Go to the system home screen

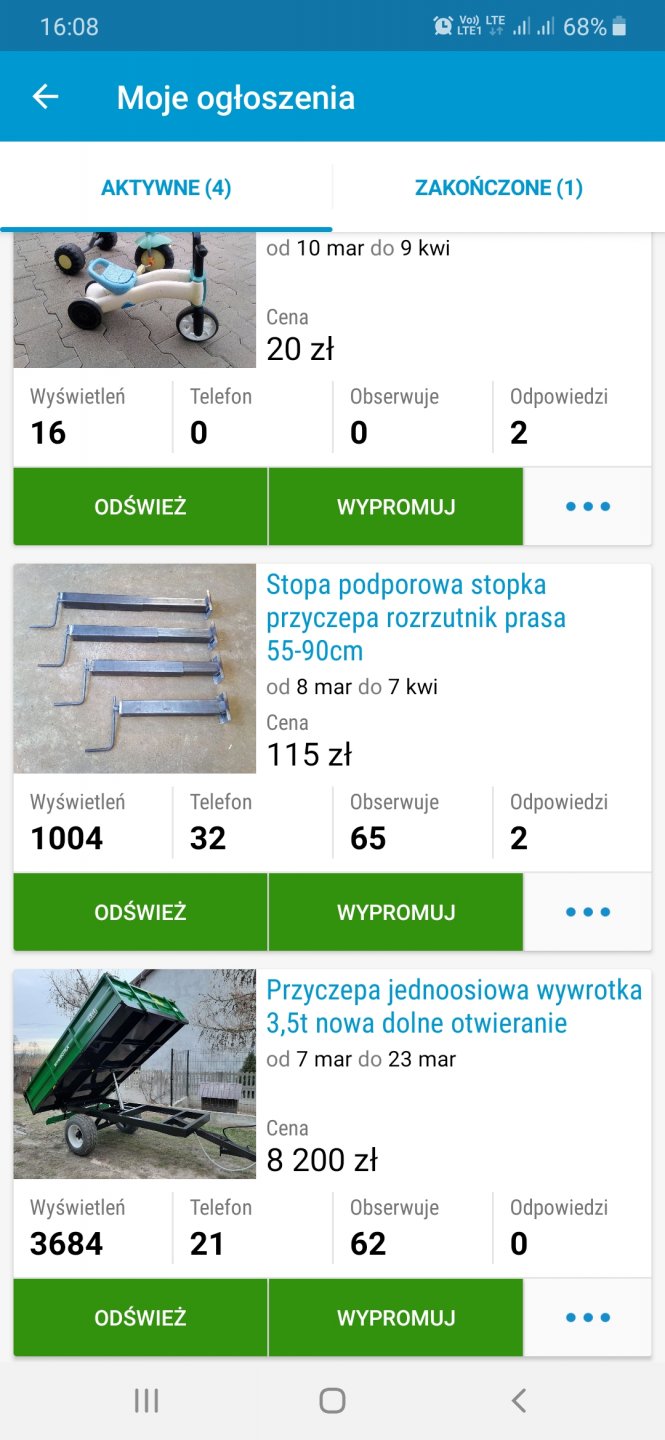pyautogui.click(x=332, y=1401)
